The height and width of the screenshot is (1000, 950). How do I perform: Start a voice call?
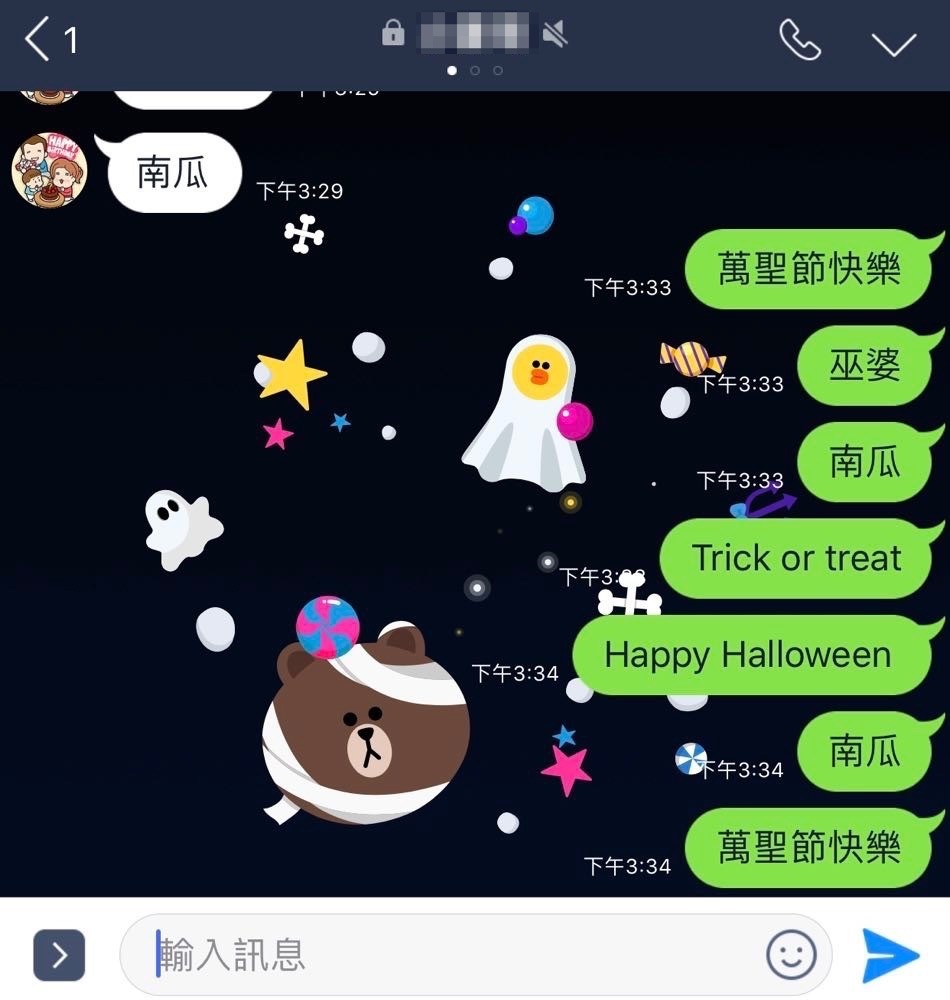pyautogui.click(x=799, y=41)
